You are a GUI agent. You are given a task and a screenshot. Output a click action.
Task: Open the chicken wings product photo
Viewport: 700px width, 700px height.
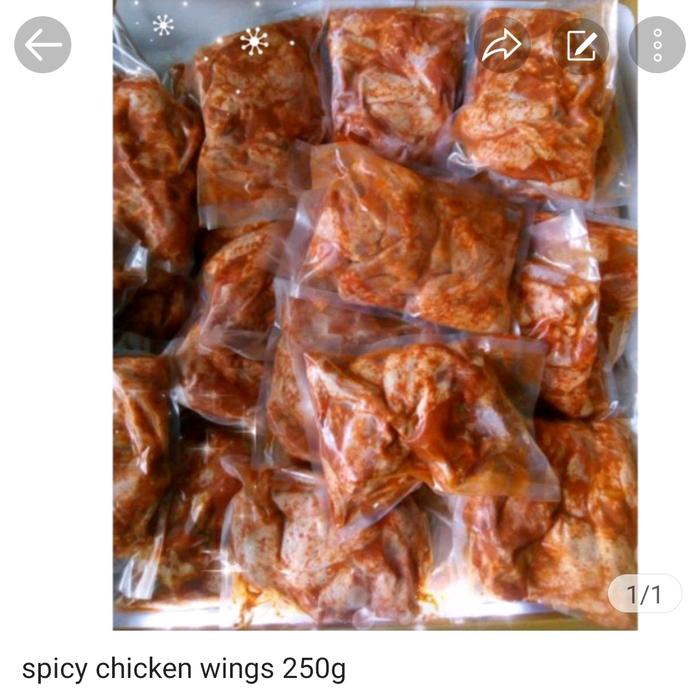[375, 330]
